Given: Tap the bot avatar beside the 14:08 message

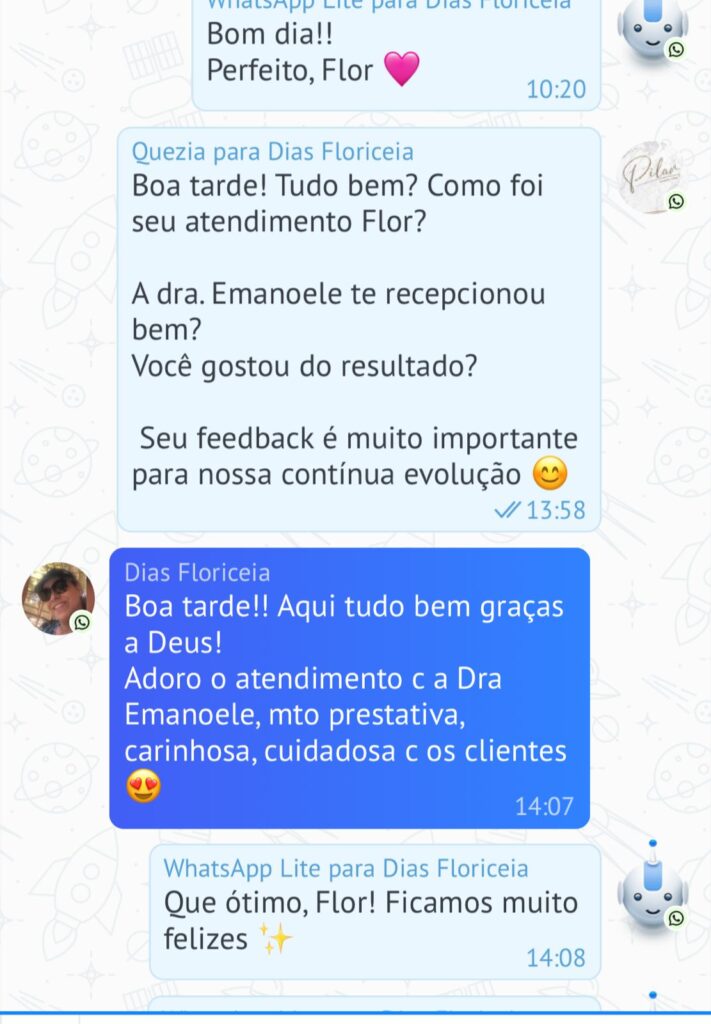Looking at the screenshot, I should pyautogui.click(x=651, y=891).
